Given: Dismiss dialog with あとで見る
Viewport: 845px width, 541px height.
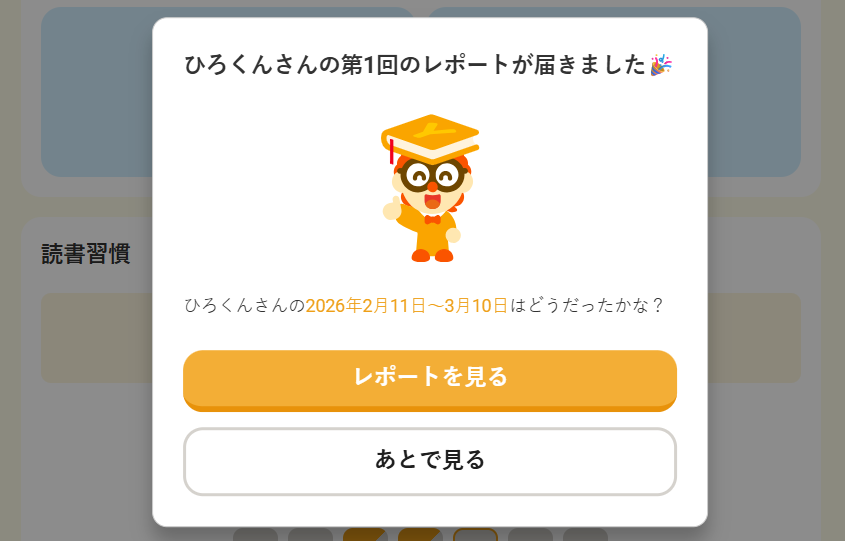Looking at the screenshot, I should click(x=430, y=461).
